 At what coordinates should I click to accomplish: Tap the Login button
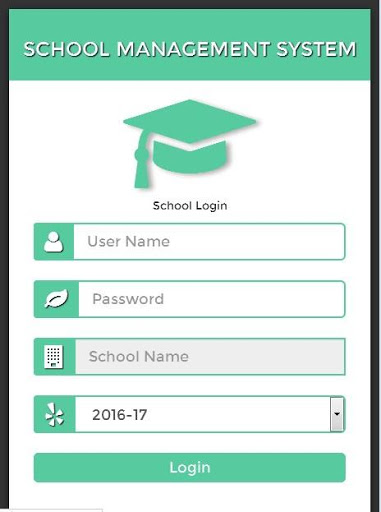coord(190,467)
